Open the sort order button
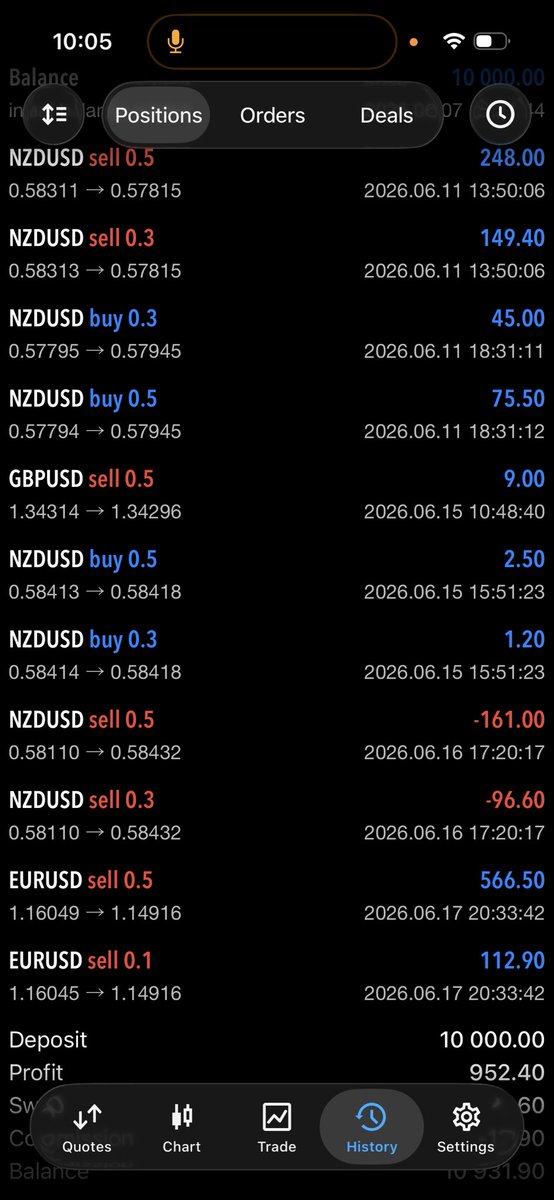The image size is (554, 1200). 54,115
